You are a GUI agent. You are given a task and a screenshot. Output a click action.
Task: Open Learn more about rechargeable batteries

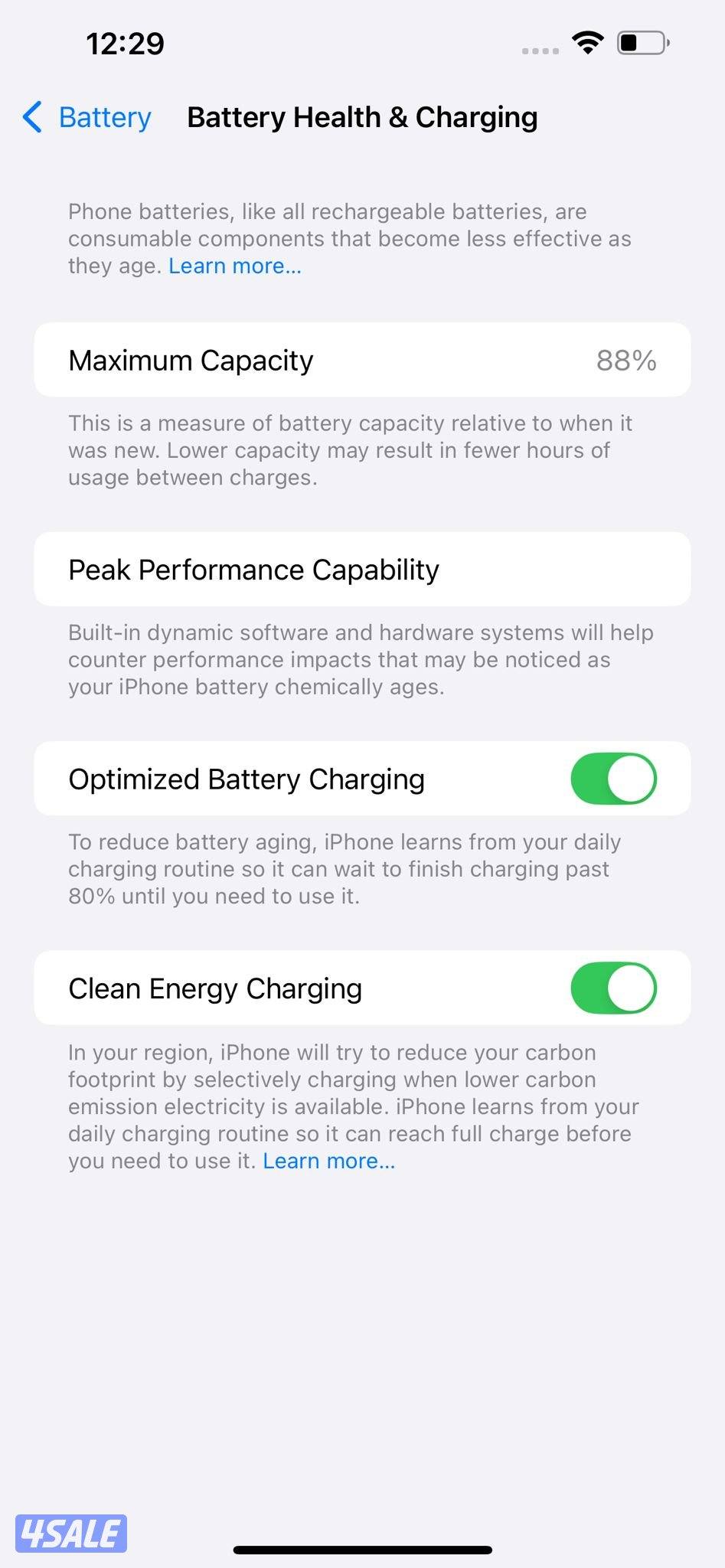[x=234, y=266]
